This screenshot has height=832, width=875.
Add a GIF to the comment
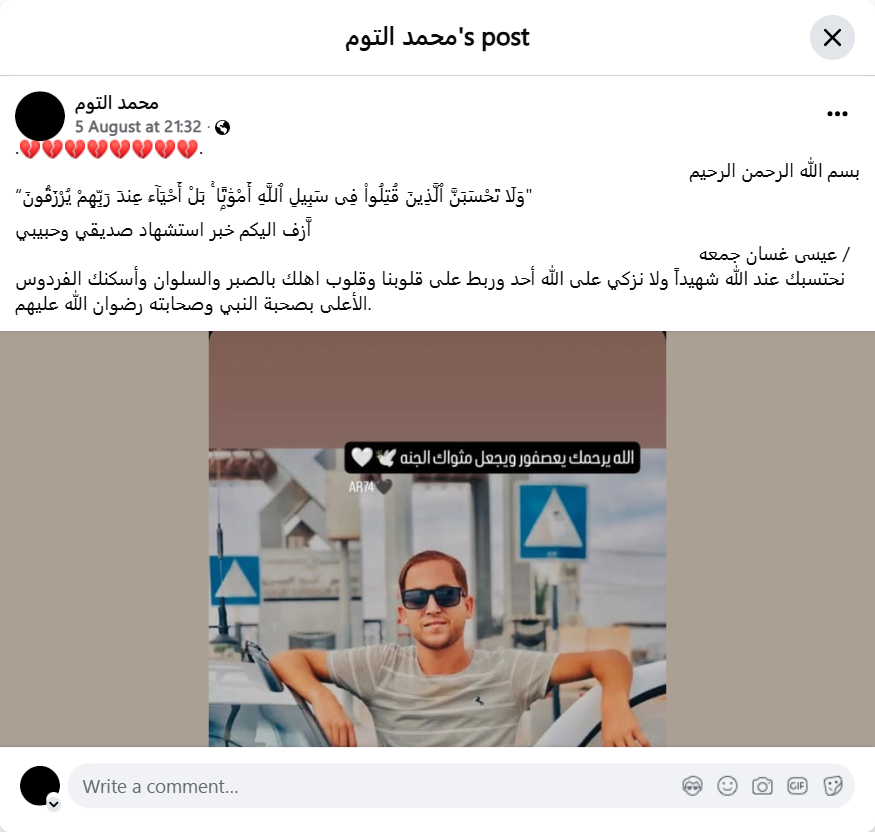click(797, 786)
